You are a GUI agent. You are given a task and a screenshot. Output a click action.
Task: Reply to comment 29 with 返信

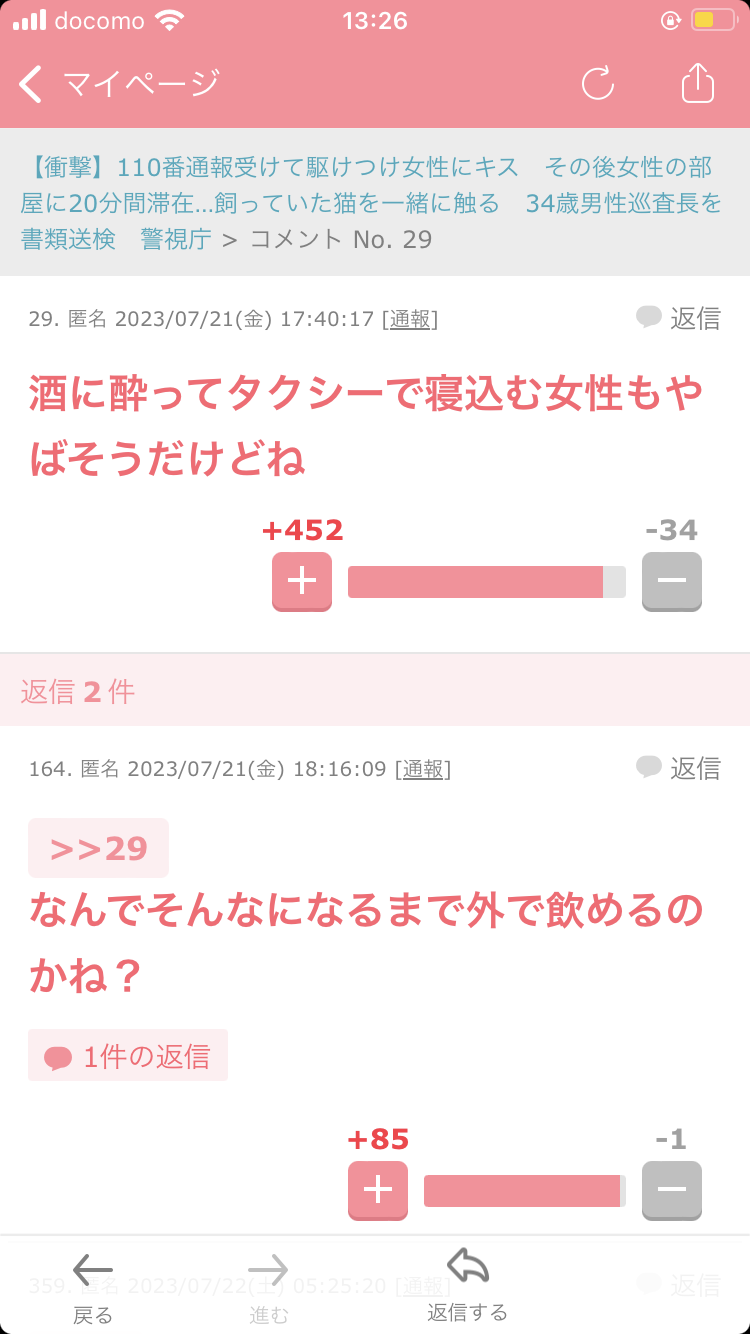pyautogui.click(x=680, y=318)
